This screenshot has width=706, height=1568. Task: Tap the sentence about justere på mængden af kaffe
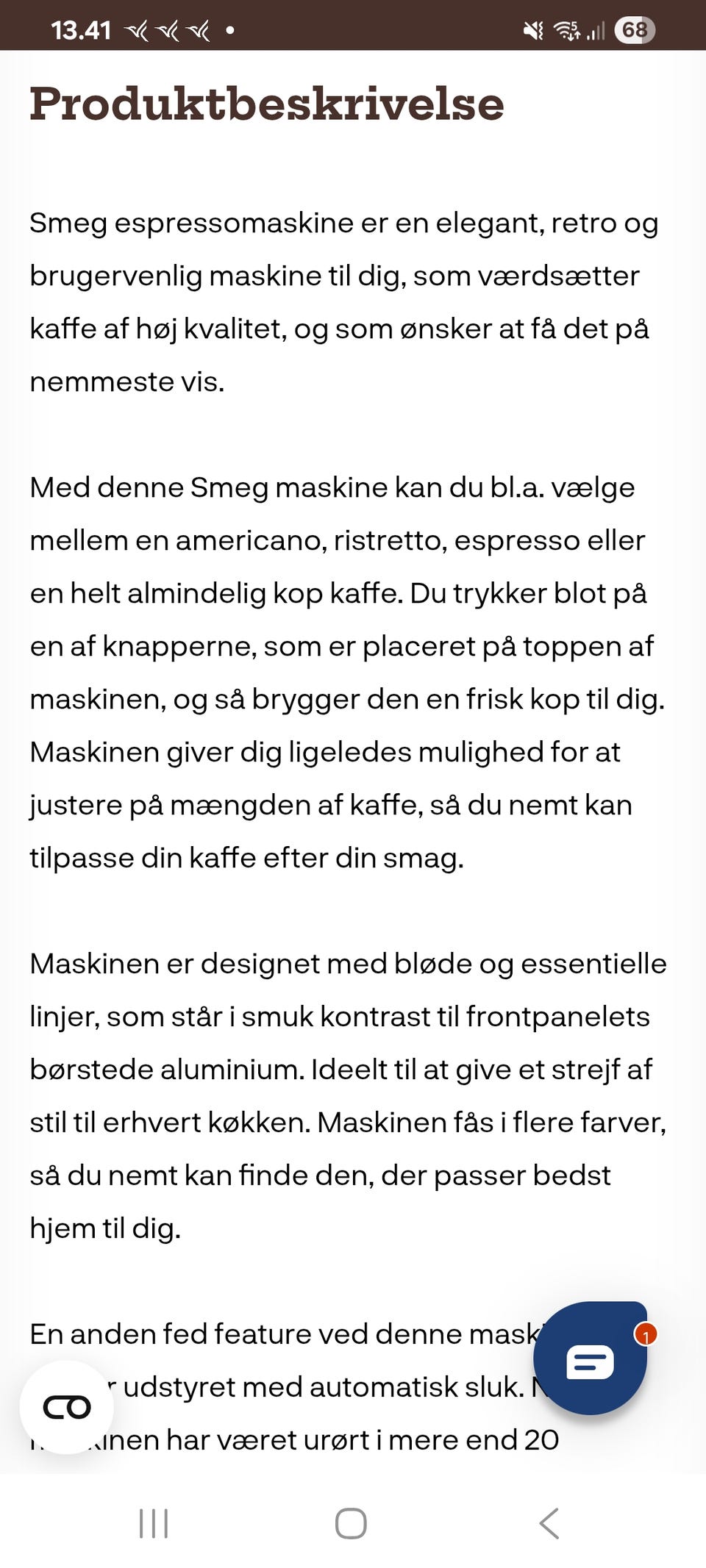tap(331, 804)
